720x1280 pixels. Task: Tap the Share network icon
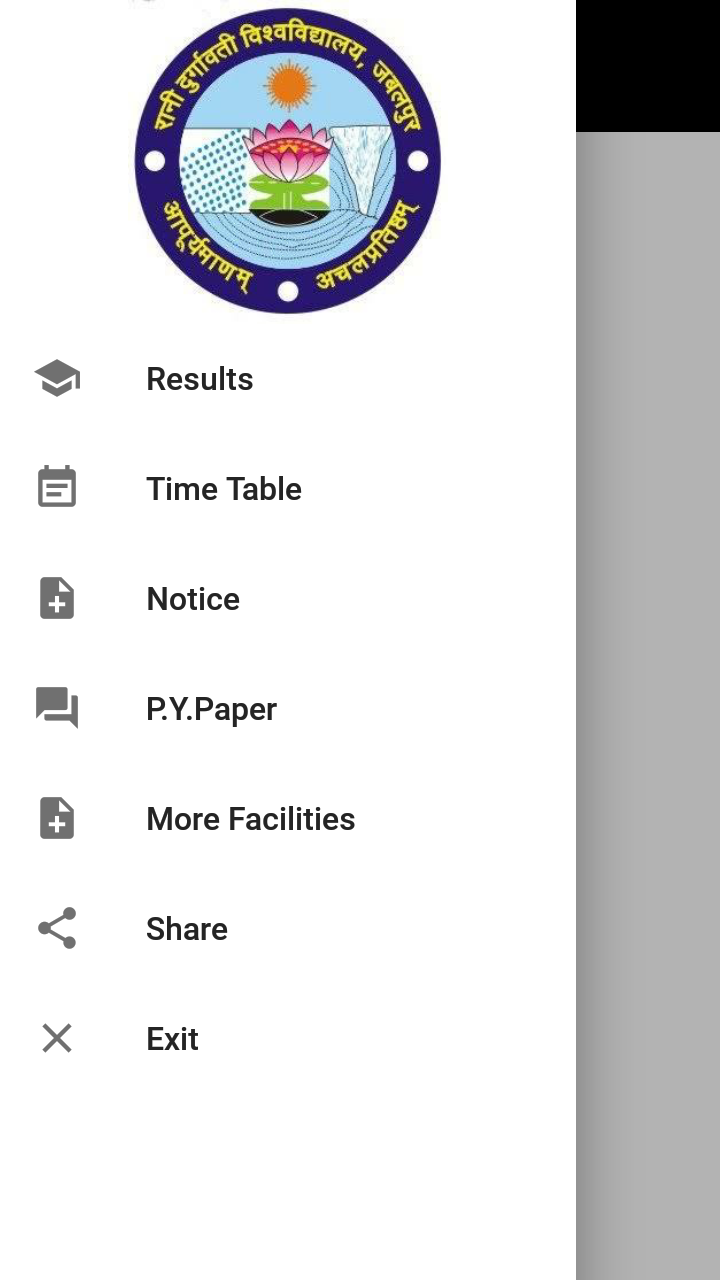tap(56, 928)
